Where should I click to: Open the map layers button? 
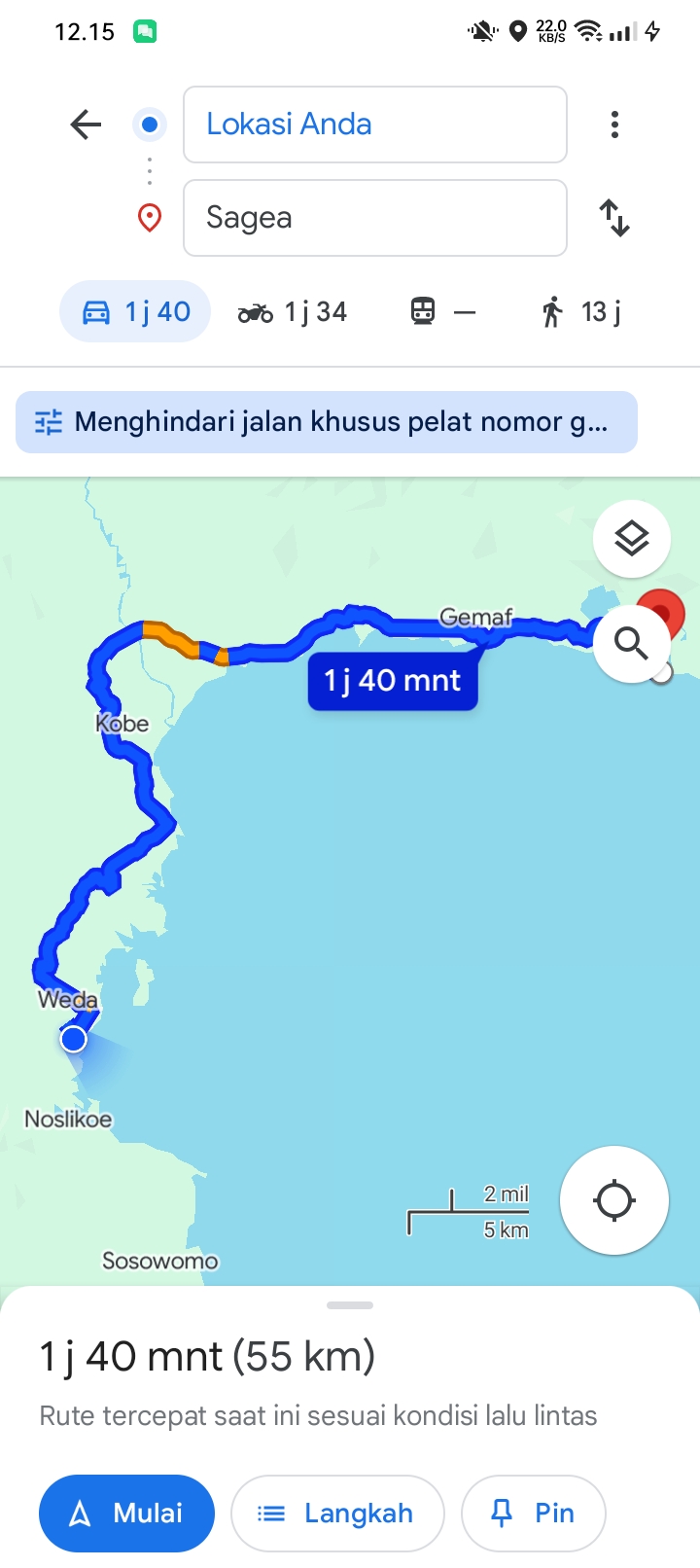tap(632, 538)
